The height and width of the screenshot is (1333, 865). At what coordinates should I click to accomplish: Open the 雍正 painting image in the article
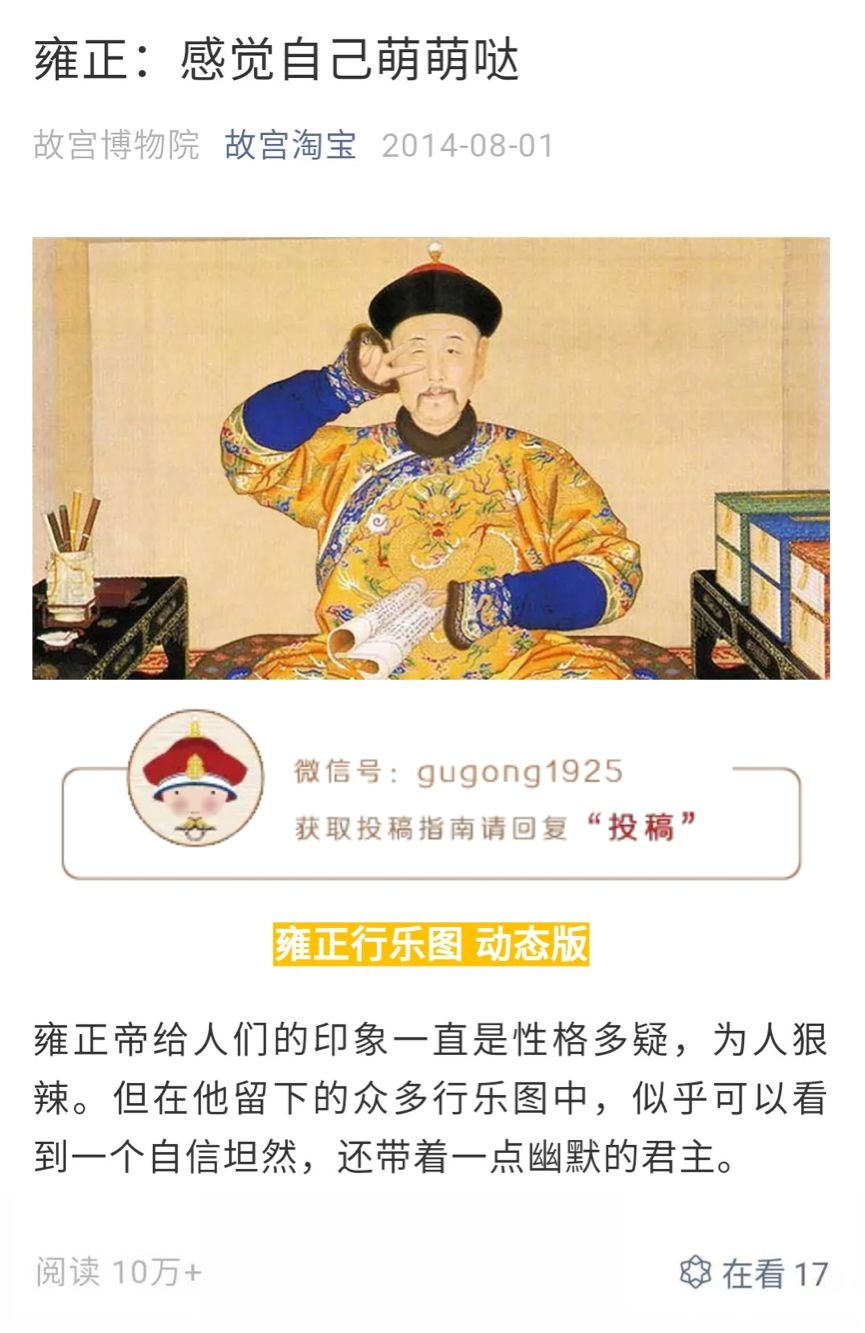[x=431, y=458]
